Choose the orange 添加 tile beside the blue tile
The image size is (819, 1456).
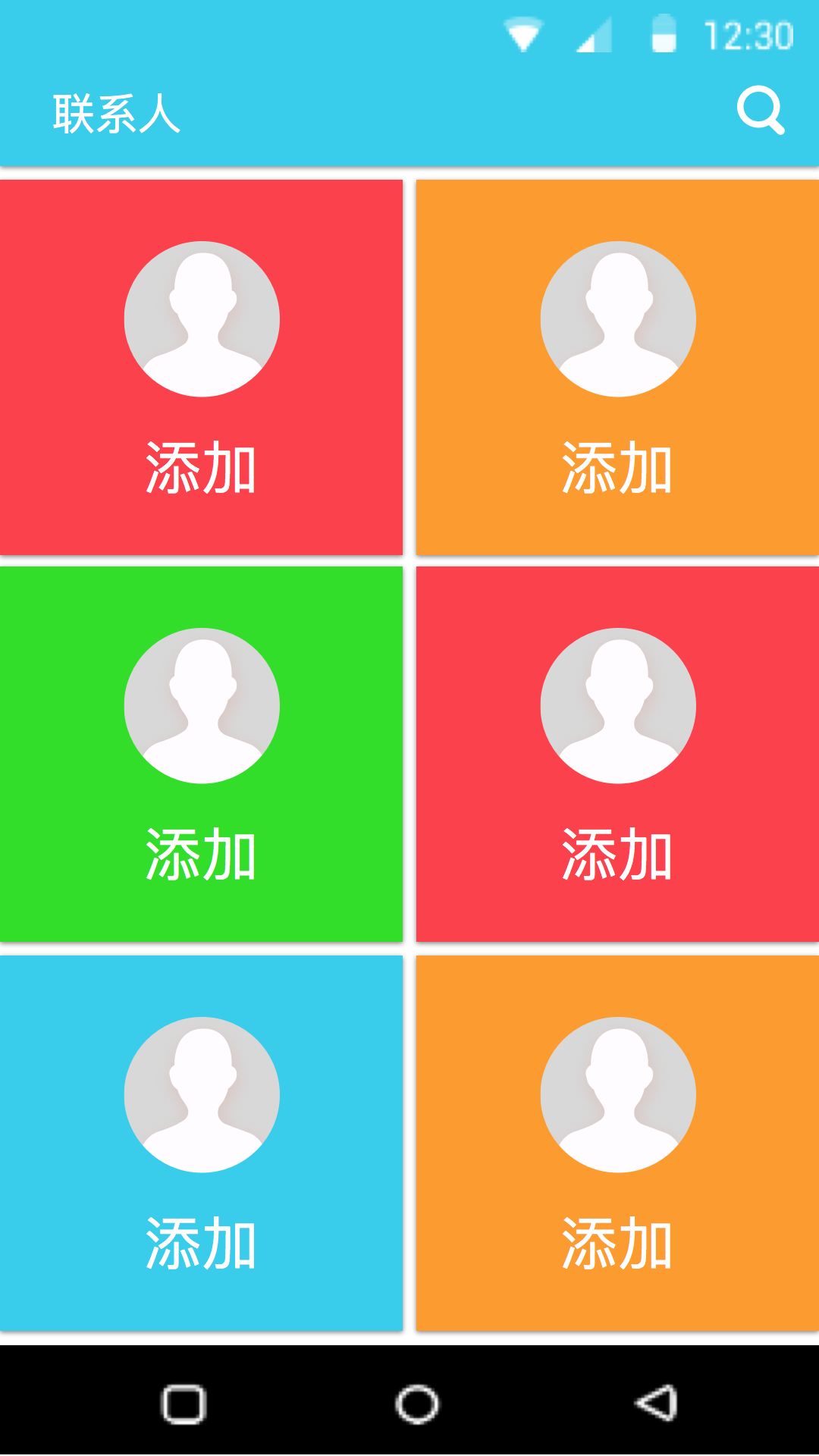tap(617, 1143)
